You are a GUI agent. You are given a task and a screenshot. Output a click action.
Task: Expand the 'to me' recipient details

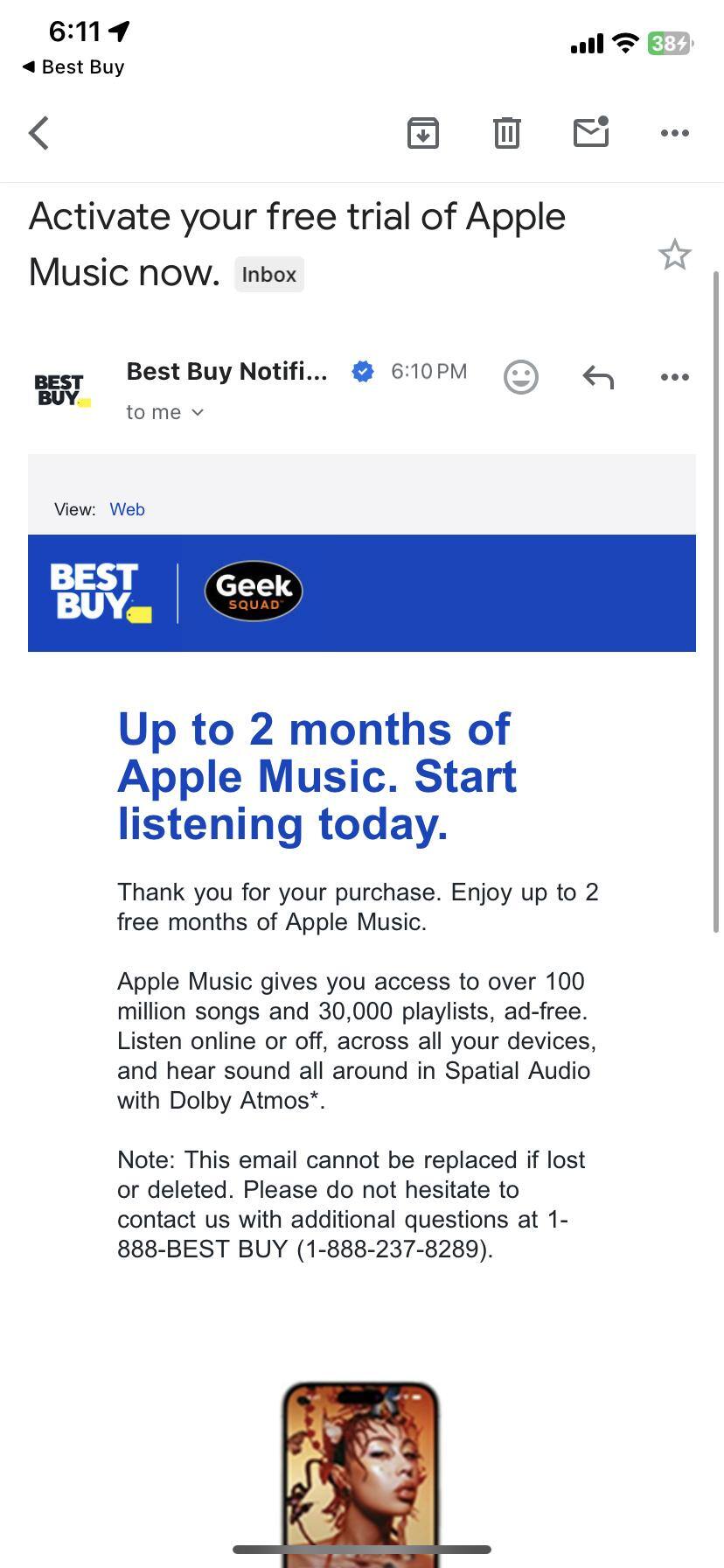coord(164,412)
